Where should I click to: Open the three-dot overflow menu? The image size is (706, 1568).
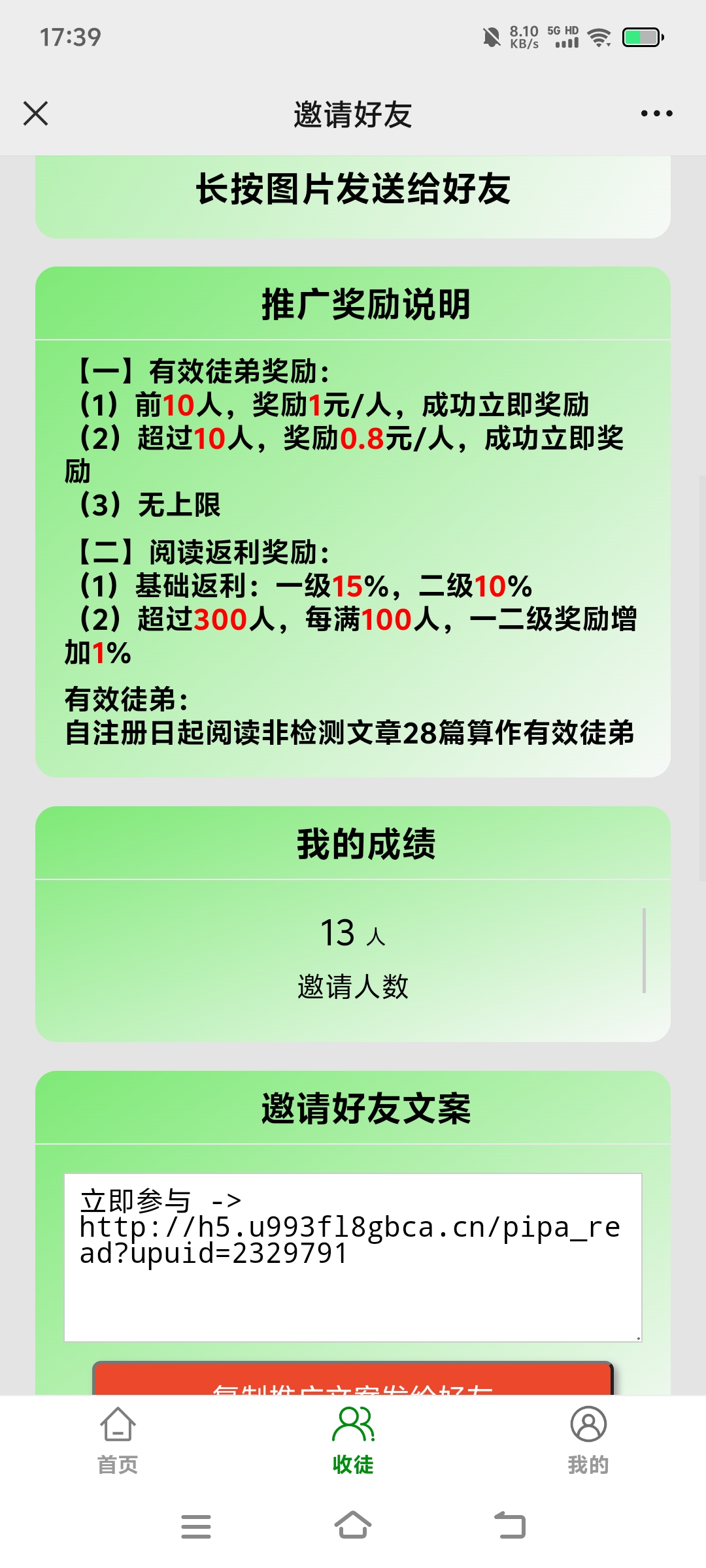[656, 114]
